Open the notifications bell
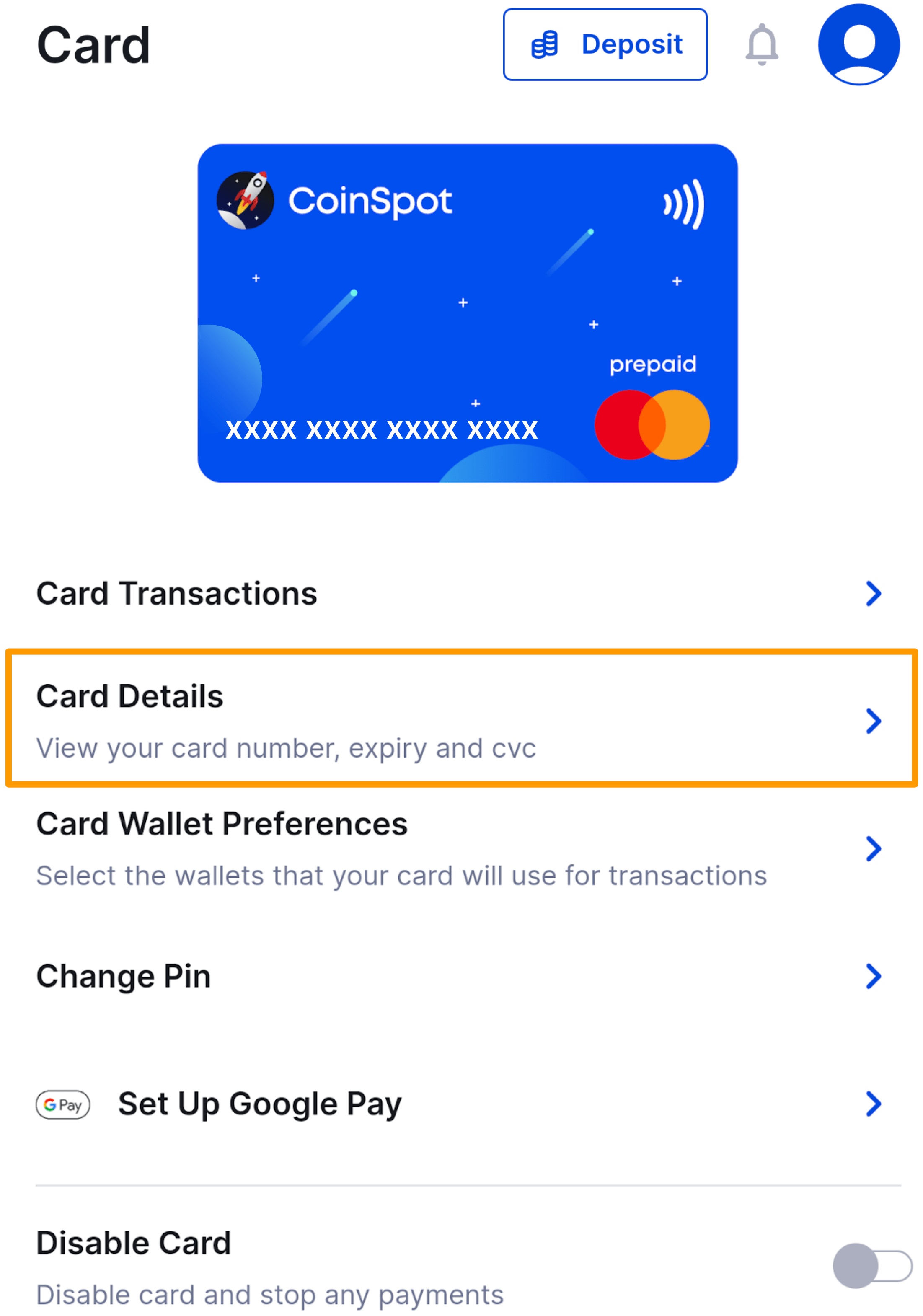 [762, 44]
